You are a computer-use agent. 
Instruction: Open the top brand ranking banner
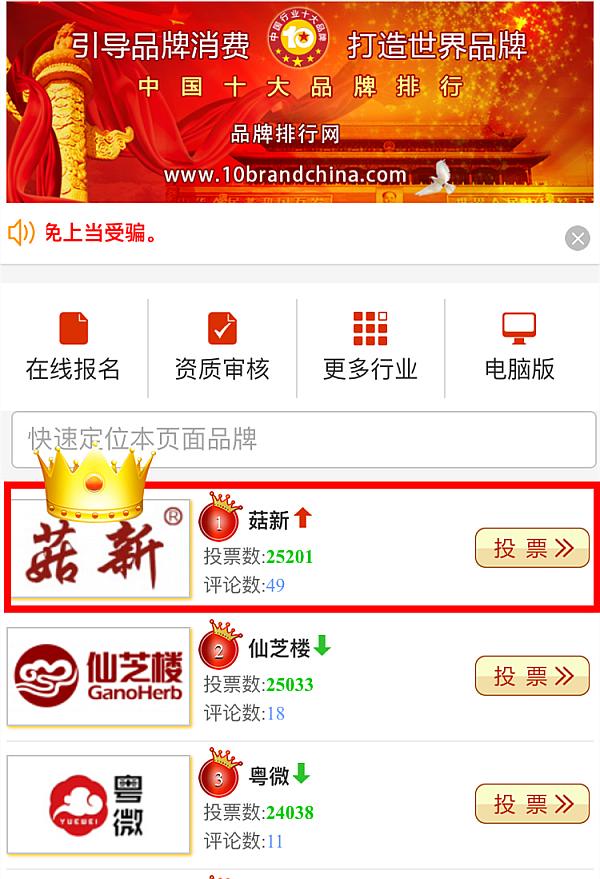[x=300, y=102]
